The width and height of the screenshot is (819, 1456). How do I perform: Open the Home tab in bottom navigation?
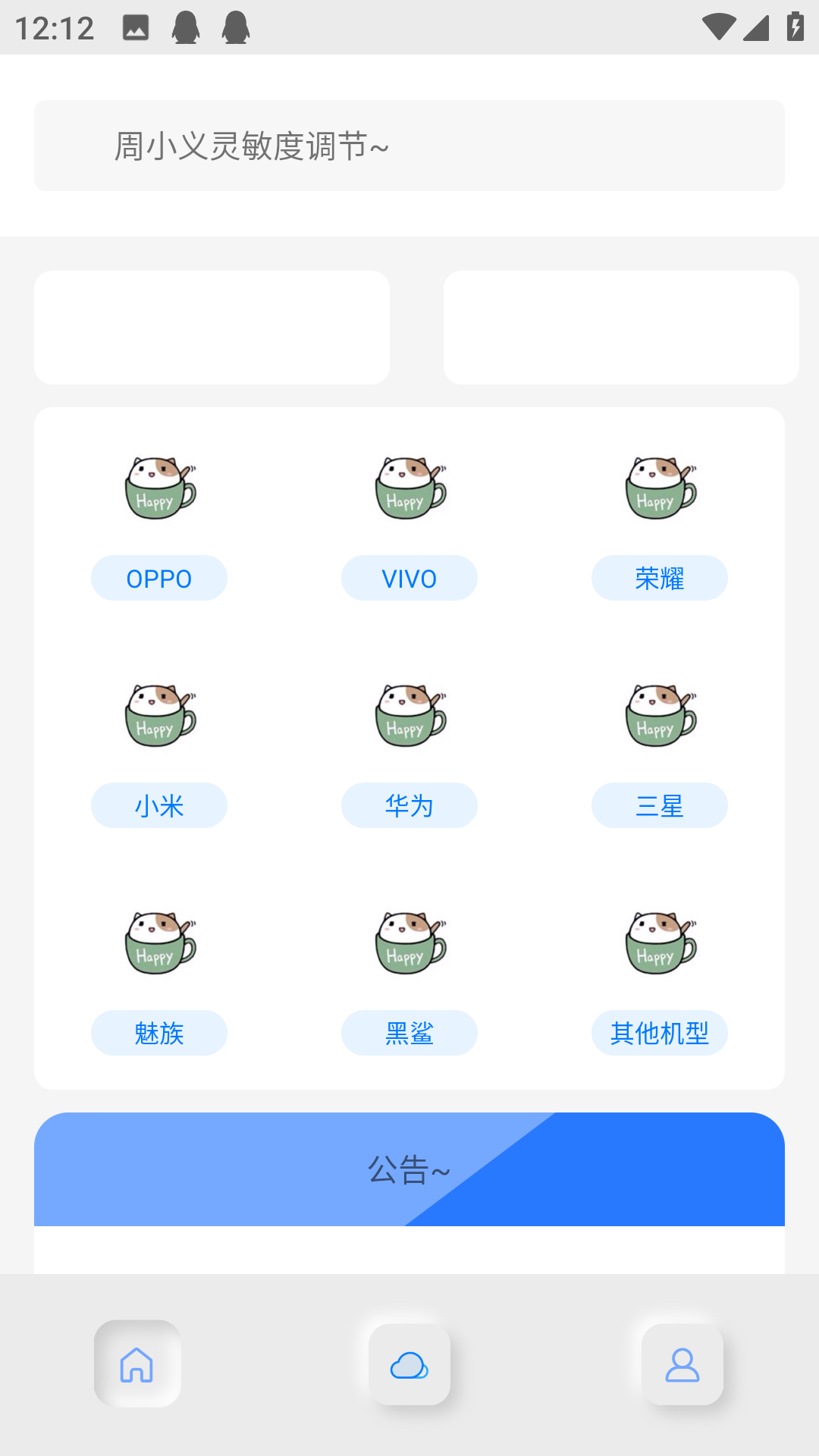coord(136,1365)
